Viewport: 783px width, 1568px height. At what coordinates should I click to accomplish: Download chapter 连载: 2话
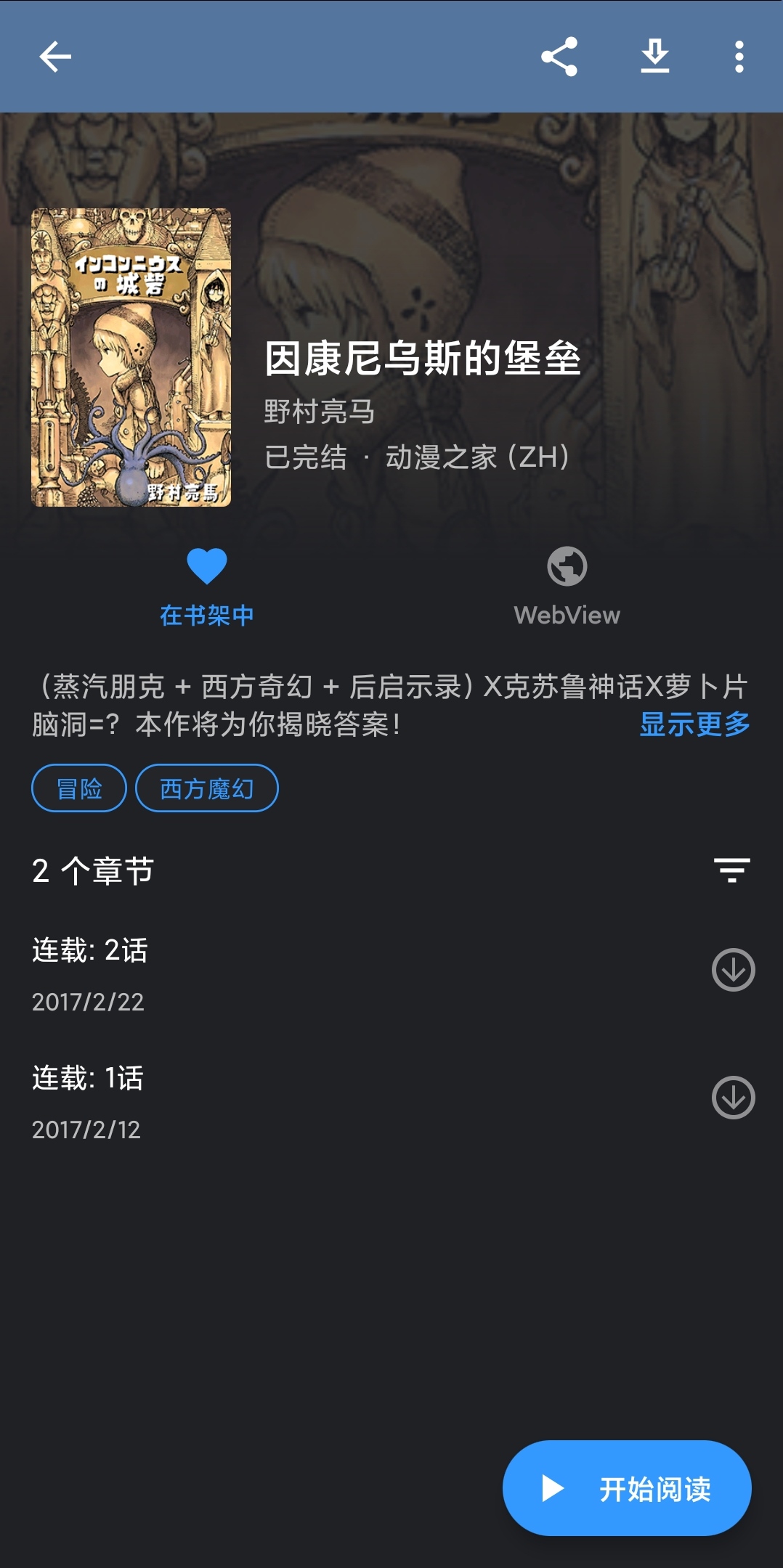[733, 970]
